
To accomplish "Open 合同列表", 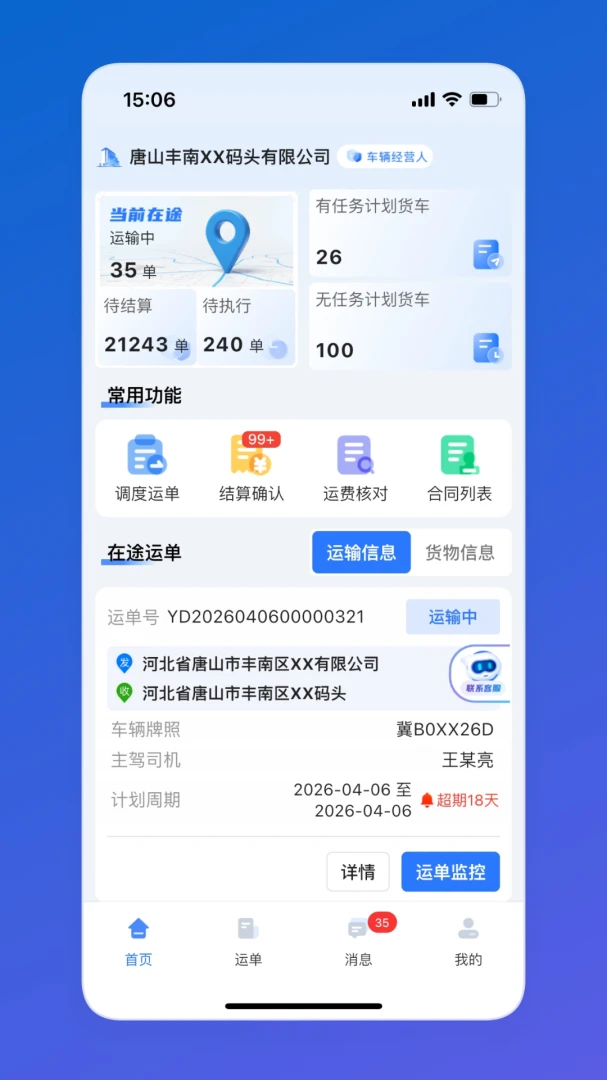I will (x=460, y=468).
